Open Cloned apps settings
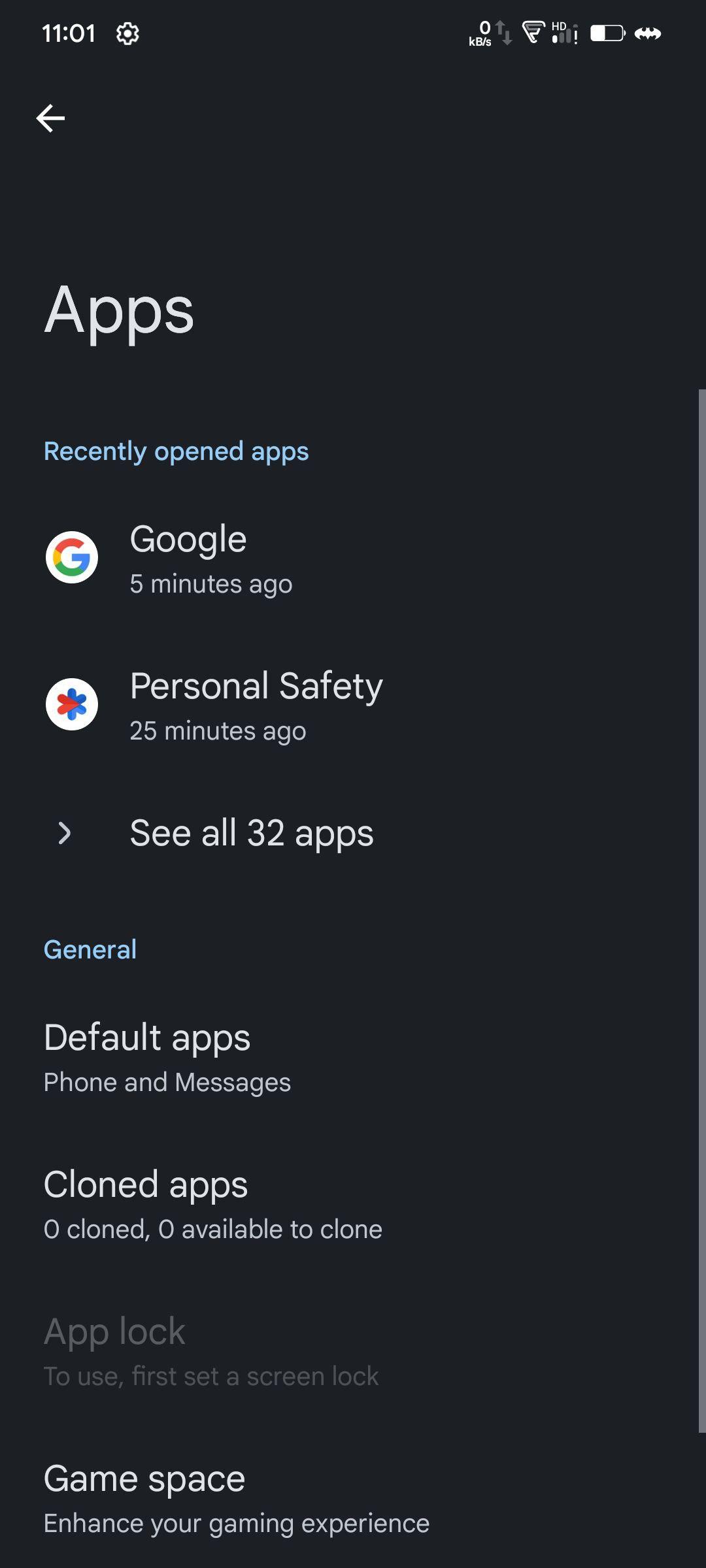 click(x=212, y=1203)
